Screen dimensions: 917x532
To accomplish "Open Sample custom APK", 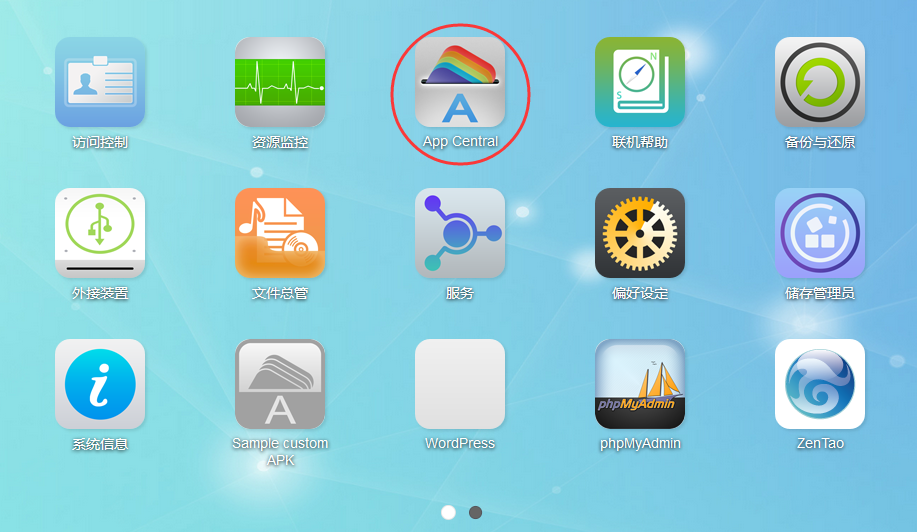I will pos(280,384).
